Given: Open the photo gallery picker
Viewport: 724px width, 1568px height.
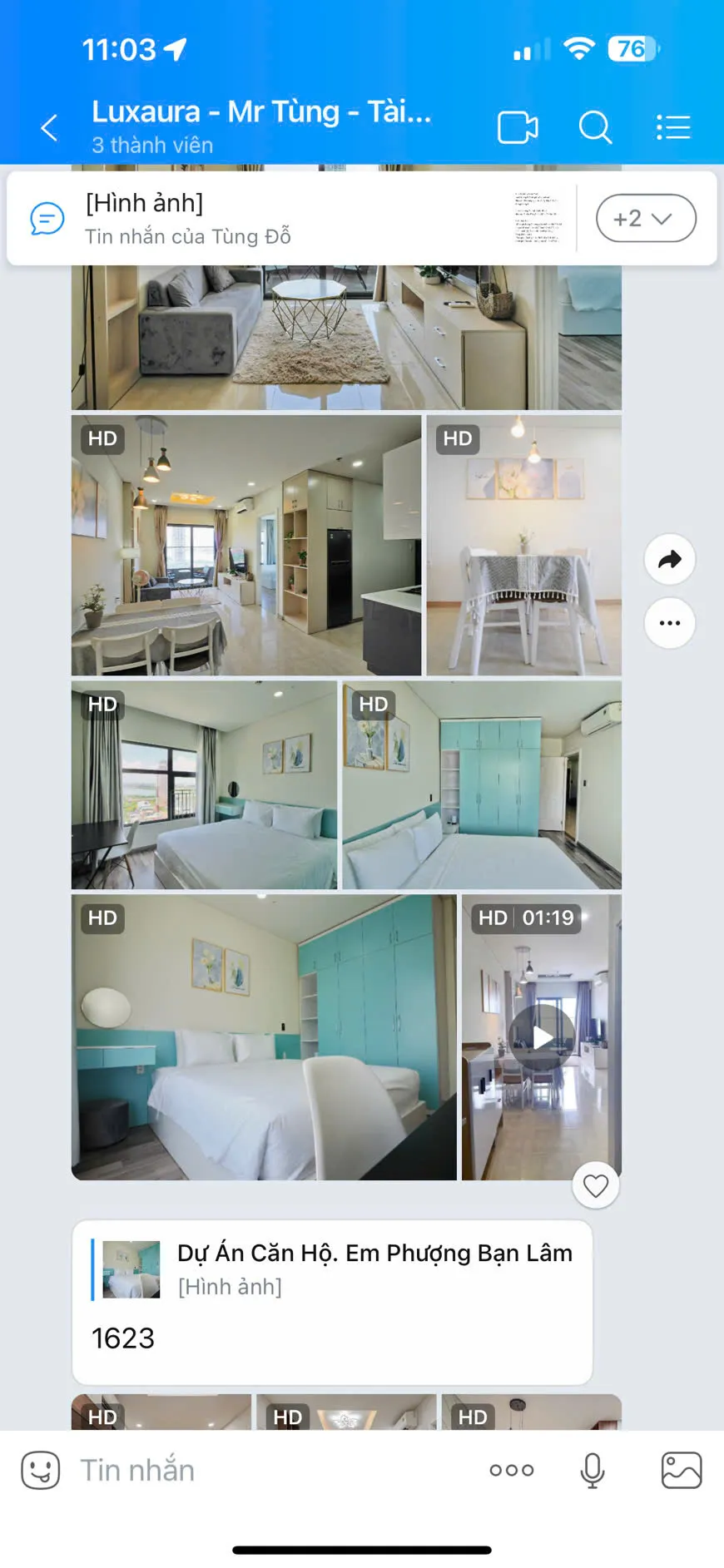Looking at the screenshot, I should (x=681, y=1470).
